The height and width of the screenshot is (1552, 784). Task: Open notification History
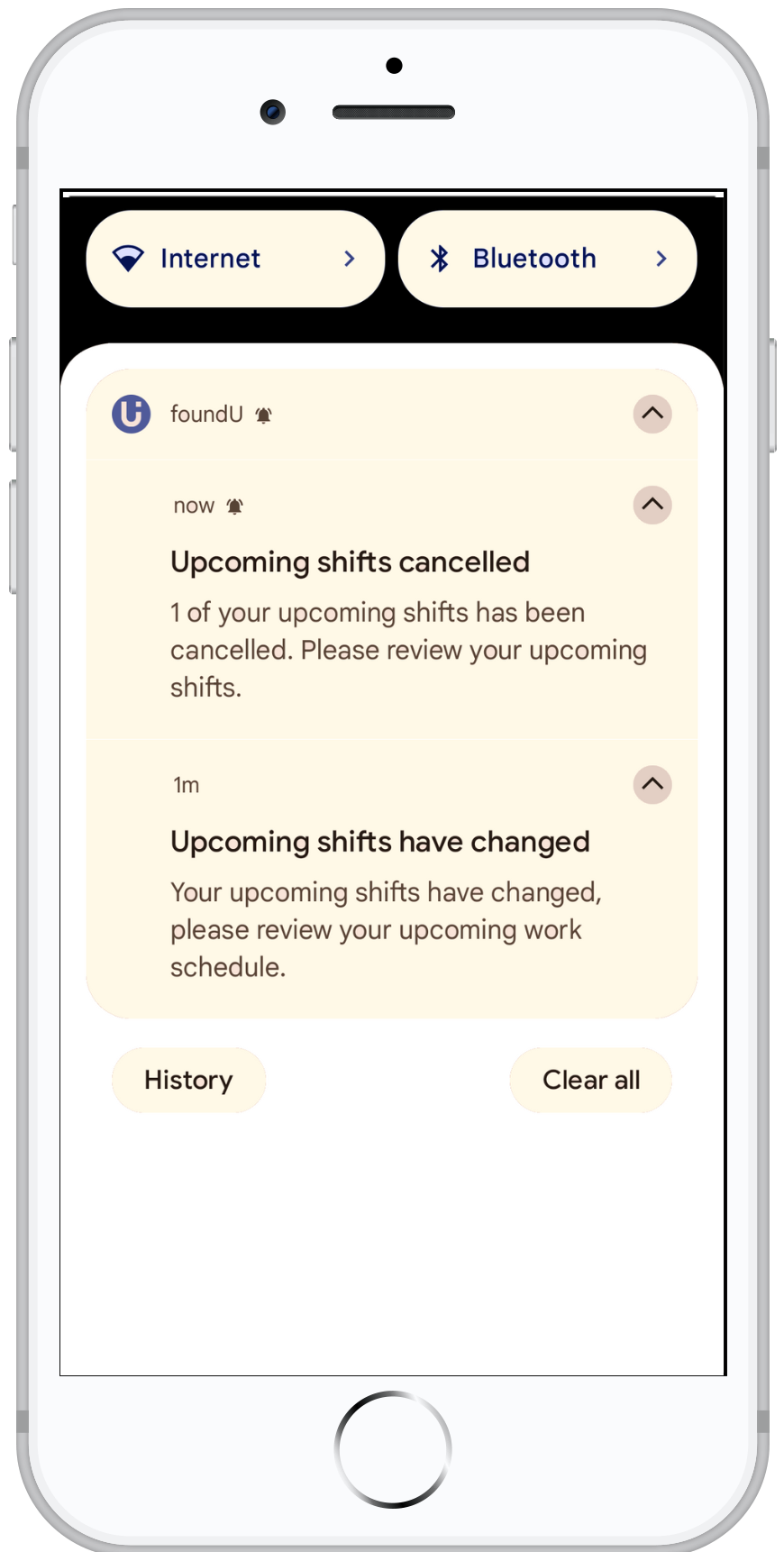[188, 1080]
